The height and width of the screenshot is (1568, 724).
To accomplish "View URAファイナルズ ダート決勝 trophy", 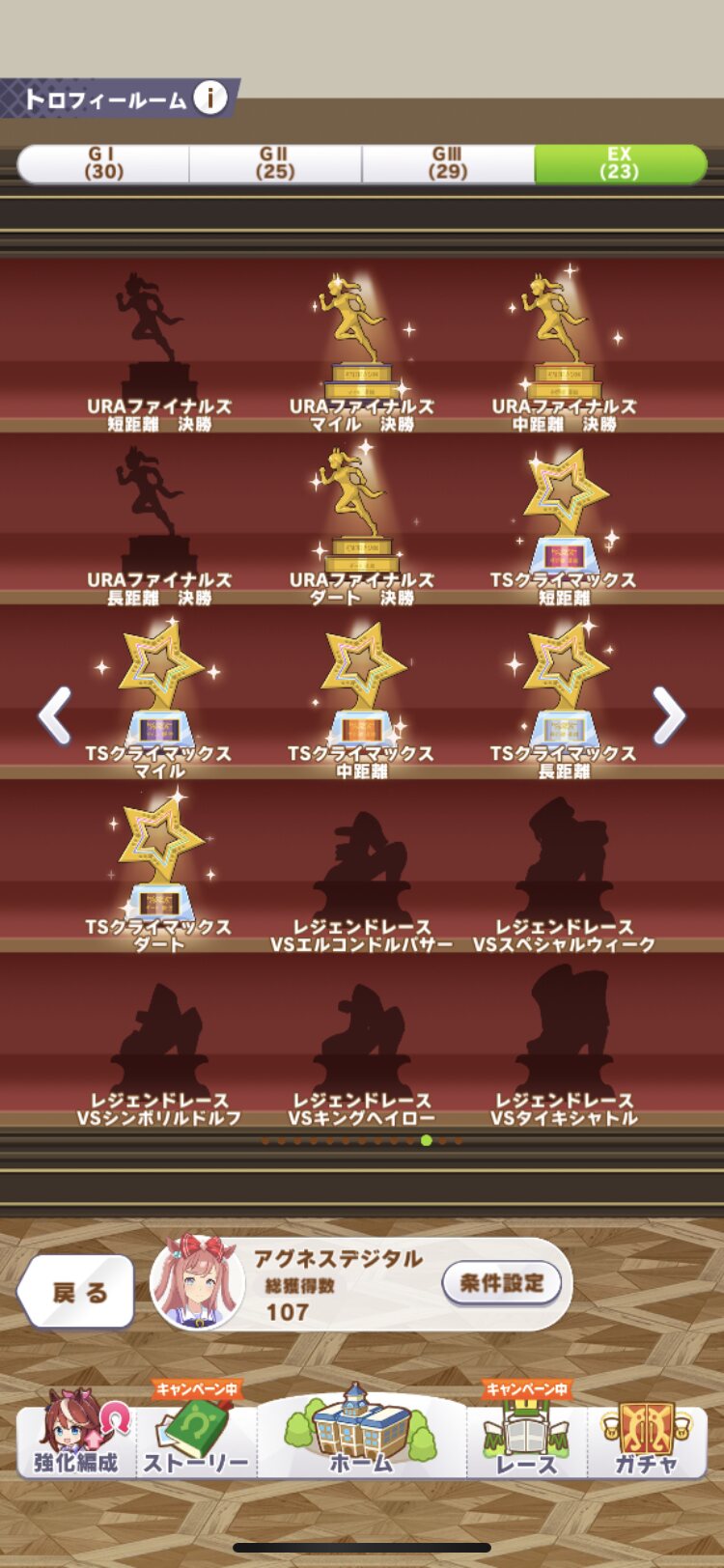I will pos(362,523).
